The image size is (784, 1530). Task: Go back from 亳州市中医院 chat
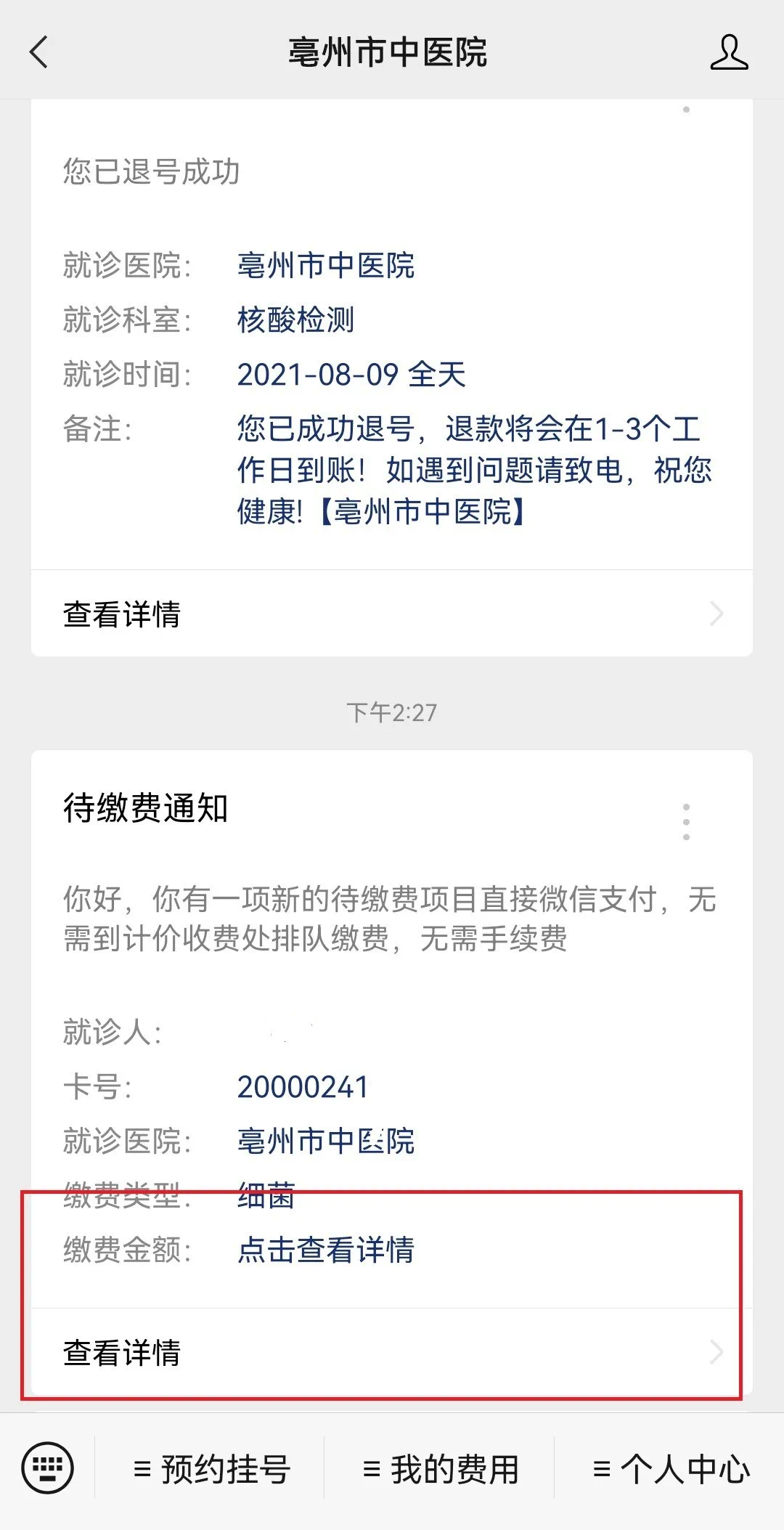pyautogui.click(x=39, y=52)
